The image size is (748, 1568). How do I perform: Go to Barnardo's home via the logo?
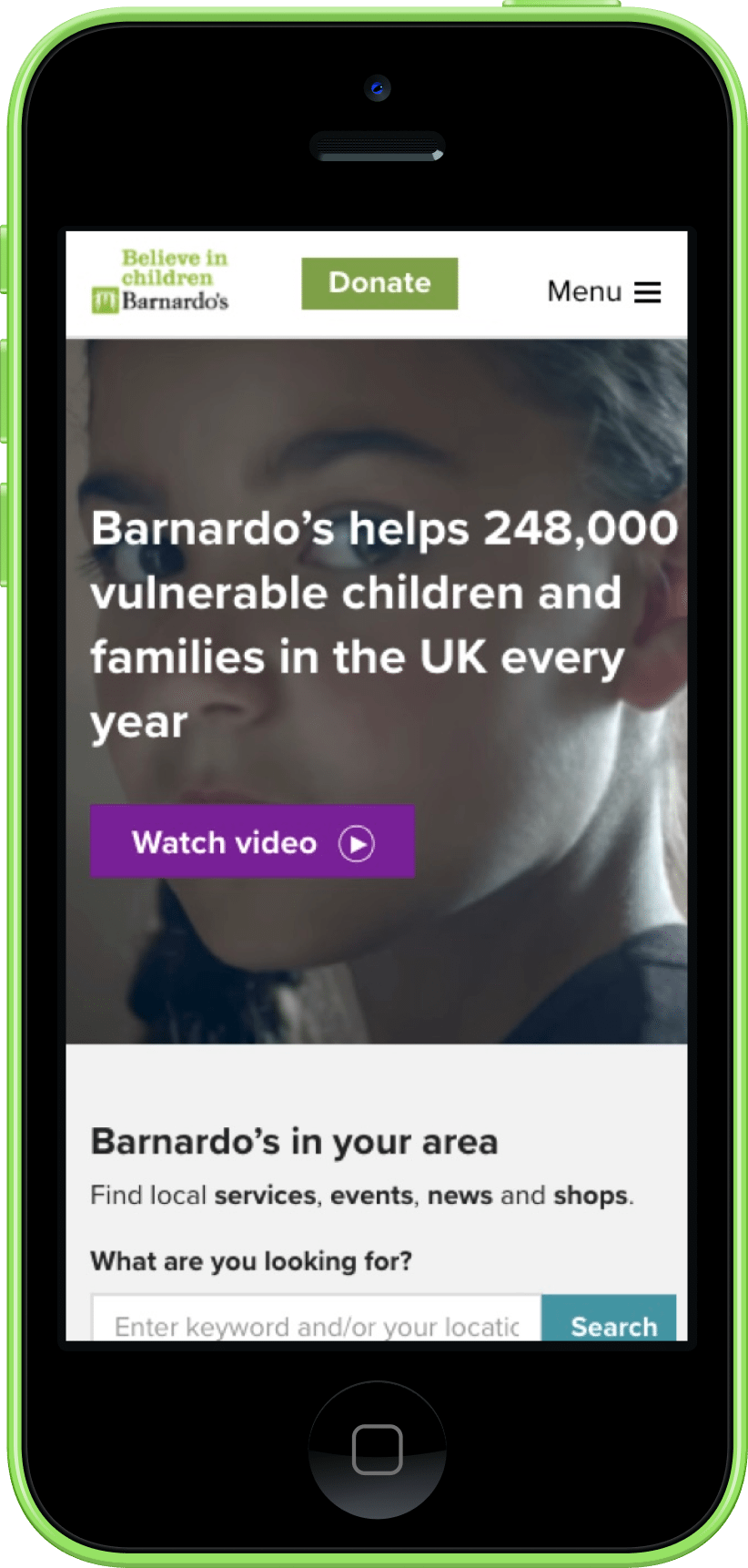click(x=161, y=282)
